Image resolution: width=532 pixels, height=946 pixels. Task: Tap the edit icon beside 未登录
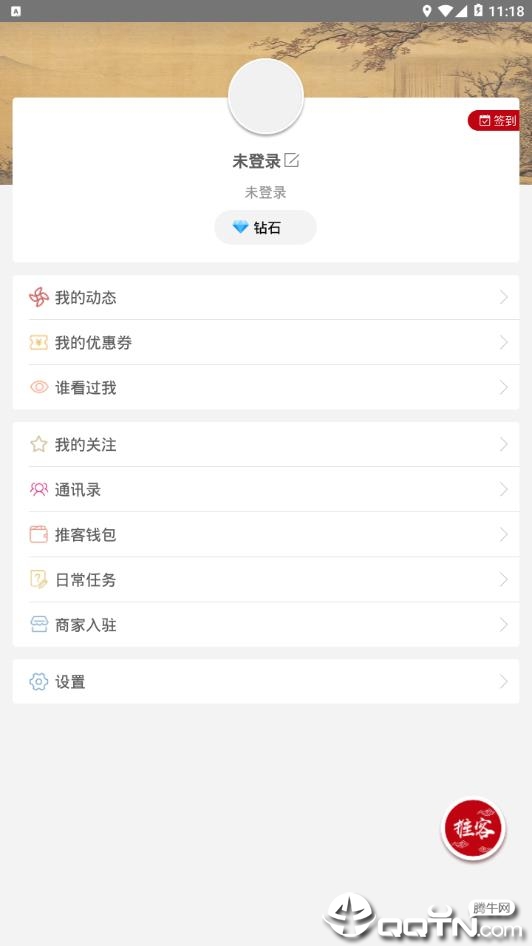291,160
